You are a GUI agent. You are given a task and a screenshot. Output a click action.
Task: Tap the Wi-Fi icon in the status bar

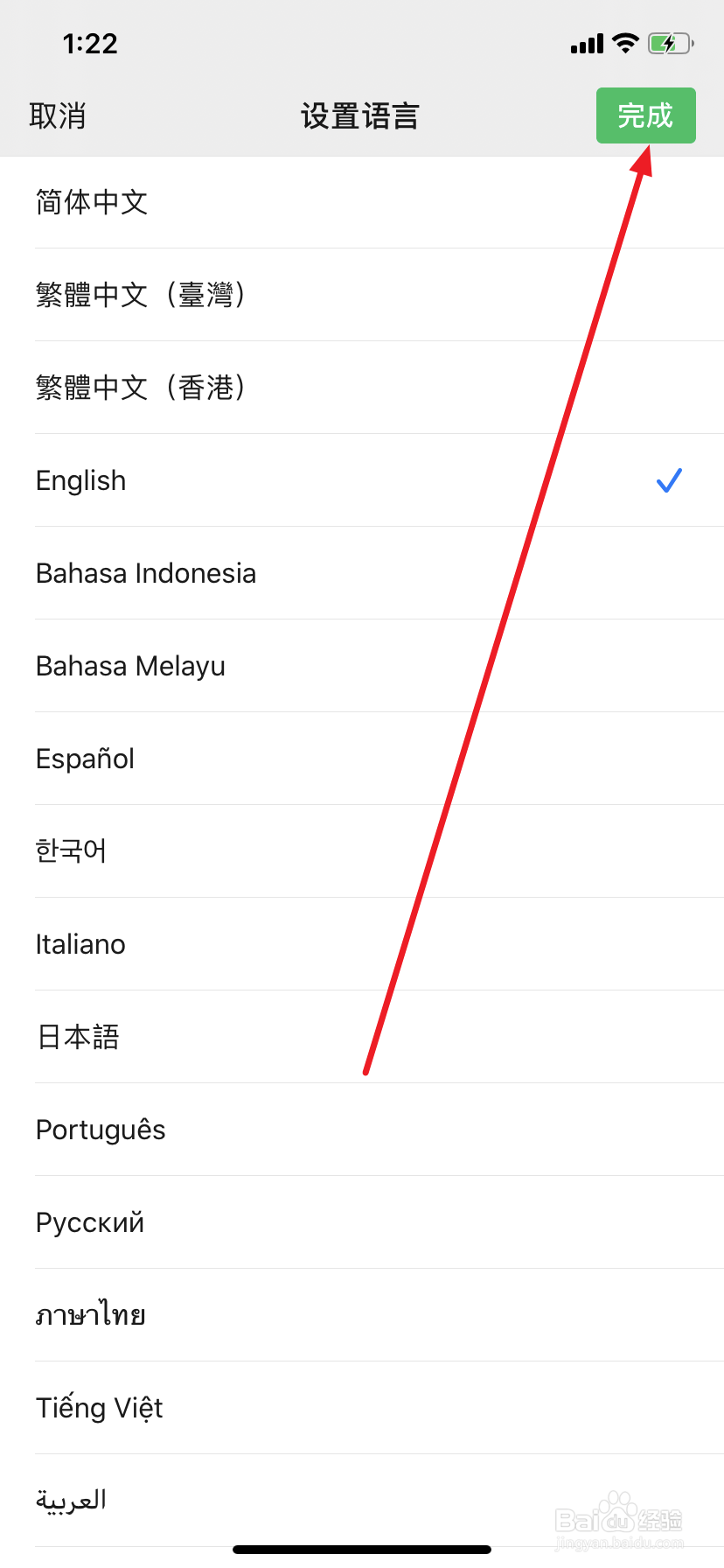pyautogui.click(x=624, y=43)
